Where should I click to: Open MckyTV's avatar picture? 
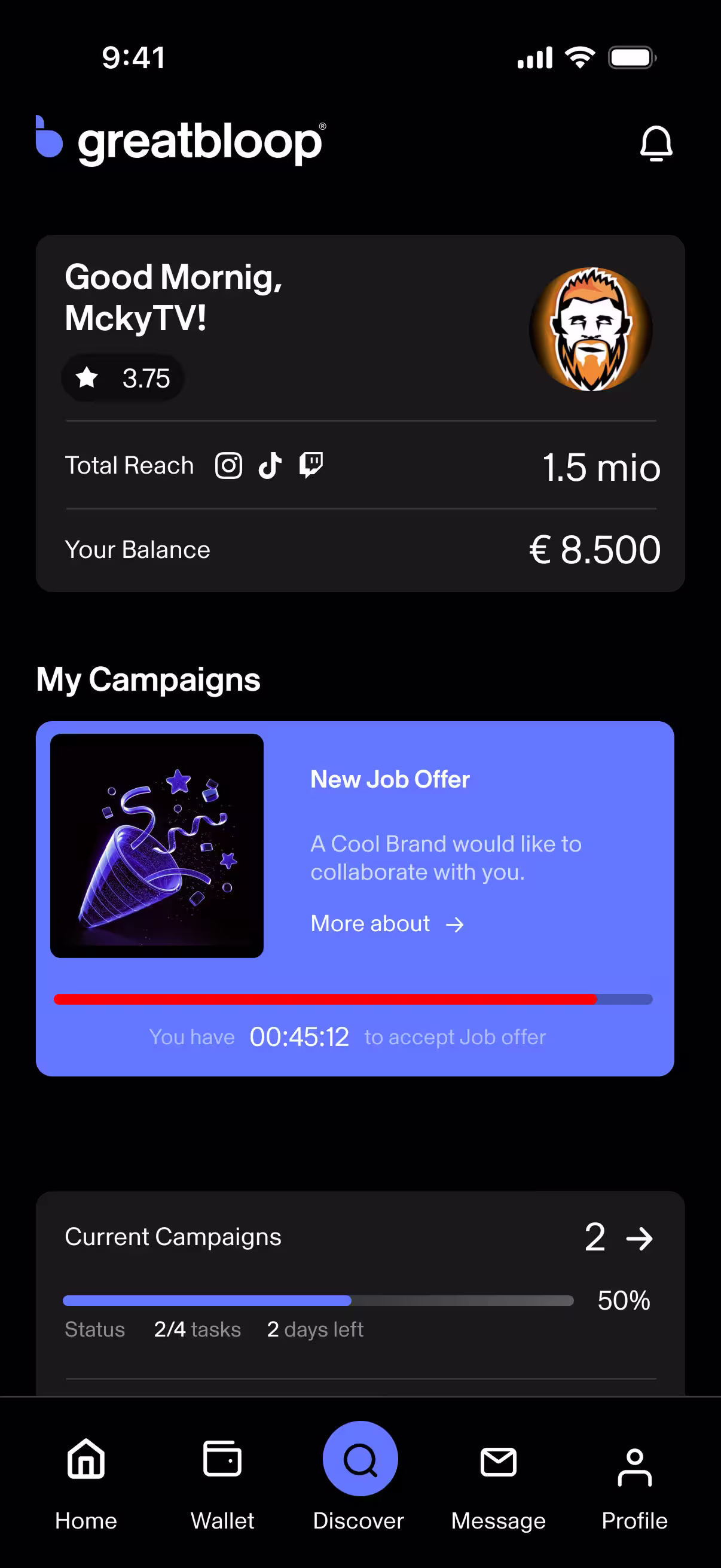591,329
